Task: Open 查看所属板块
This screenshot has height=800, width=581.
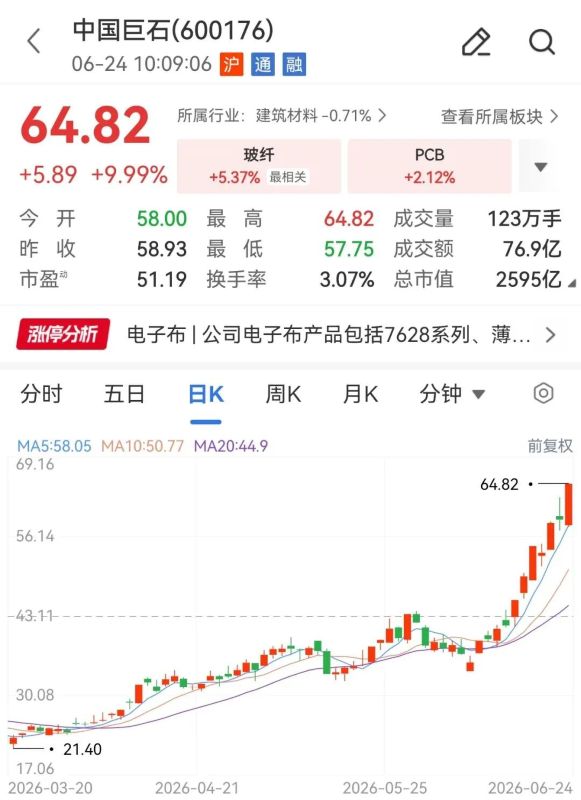Action: click(x=499, y=116)
